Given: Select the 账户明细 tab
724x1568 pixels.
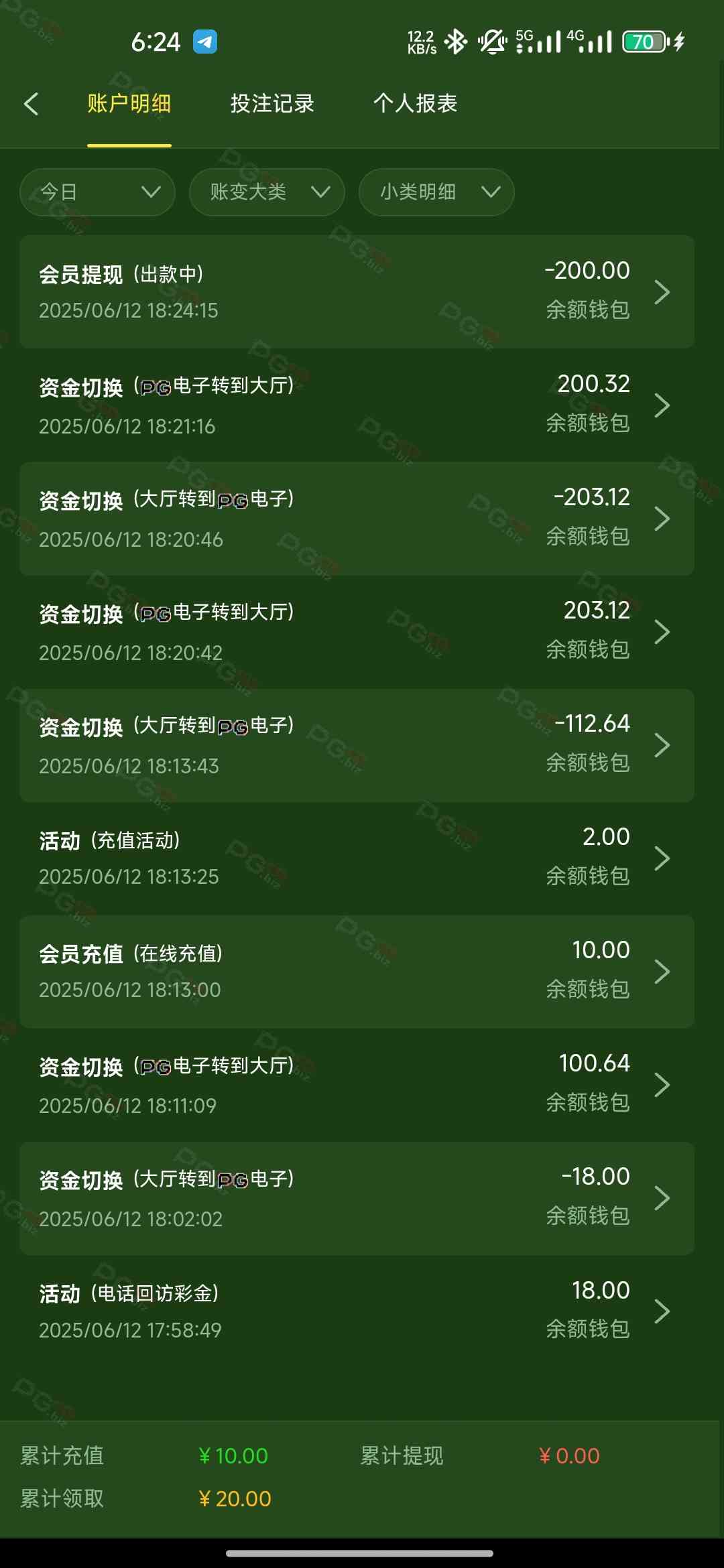Looking at the screenshot, I should [x=129, y=104].
